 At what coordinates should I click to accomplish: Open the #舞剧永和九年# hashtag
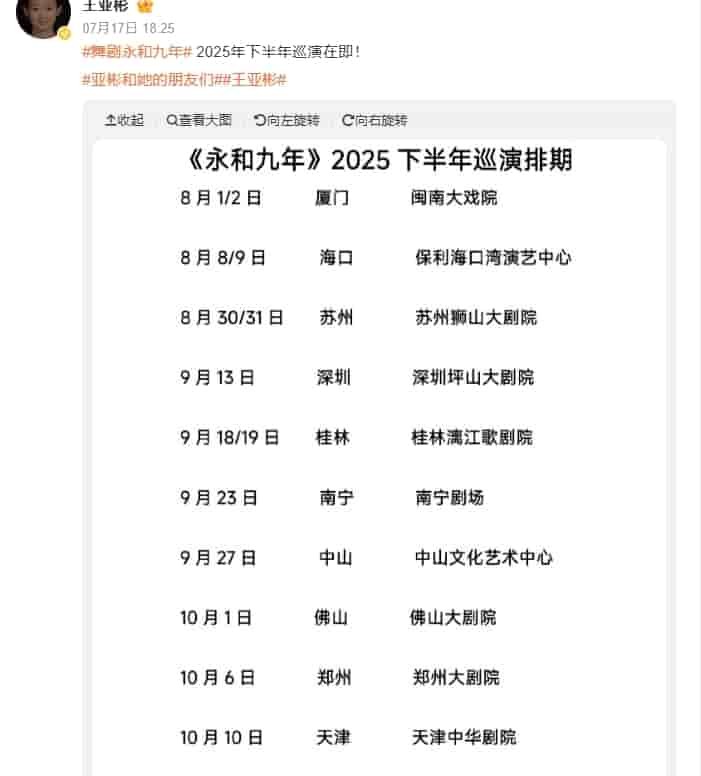click(136, 51)
